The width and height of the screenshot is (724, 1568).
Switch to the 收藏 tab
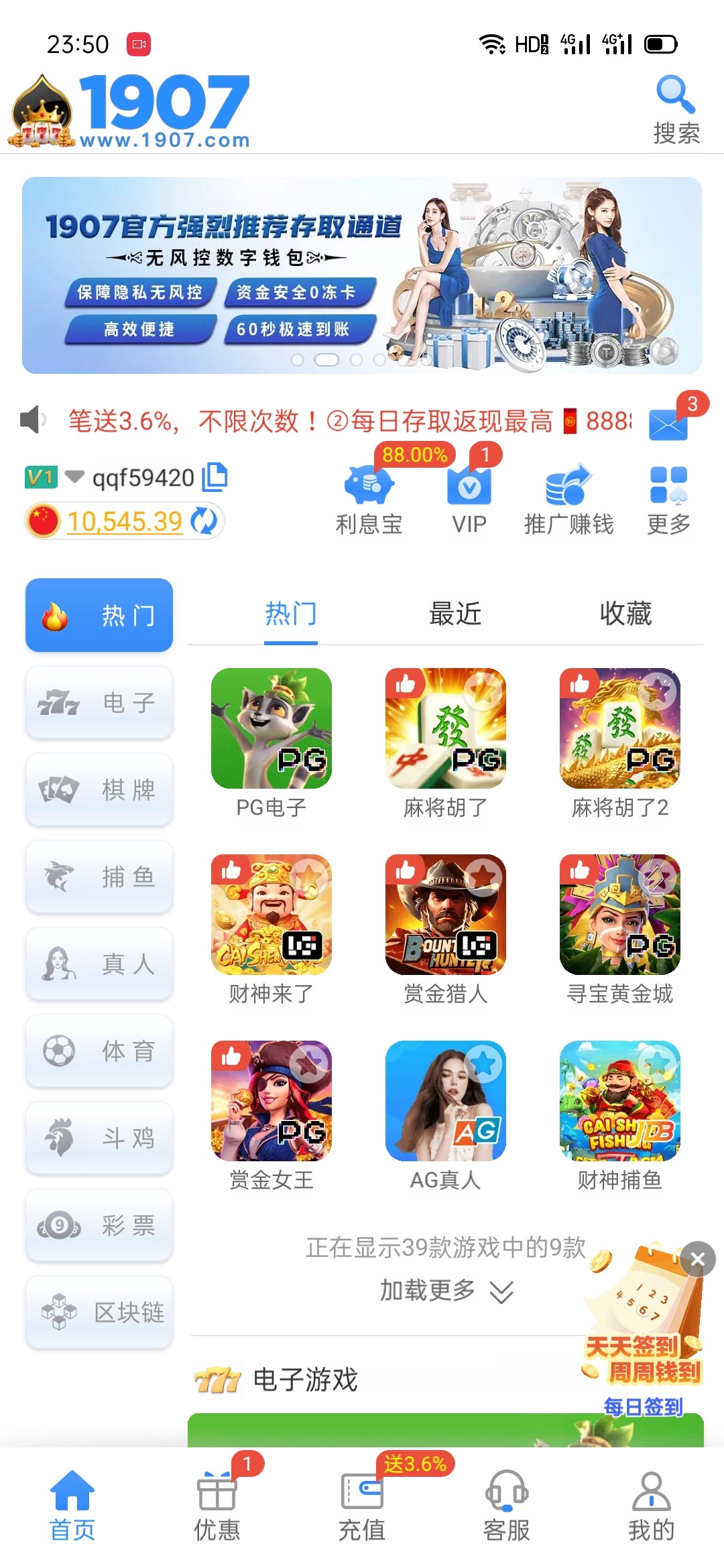(x=625, y=613)
